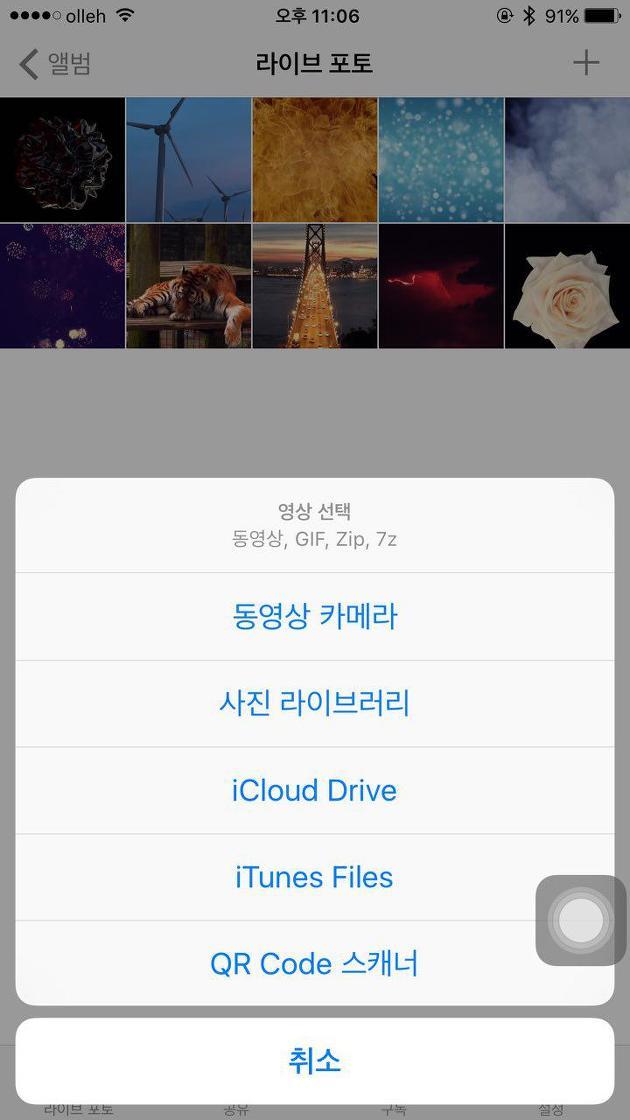Dismiss the sheet with 취소
This screenshot has height=1120, width=630.
point(315,1061)
